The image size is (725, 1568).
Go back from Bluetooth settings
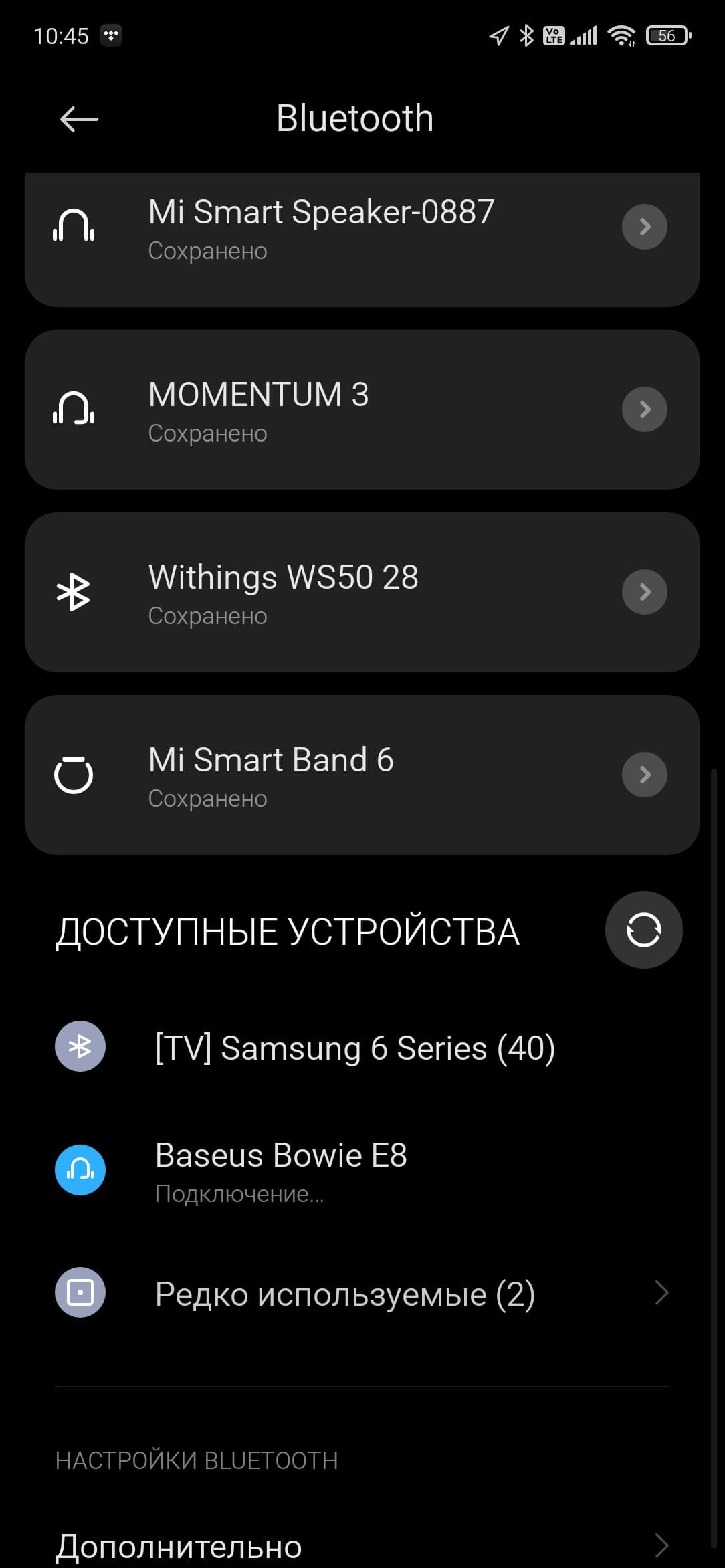pyautogui.click(x=79, y=120)
